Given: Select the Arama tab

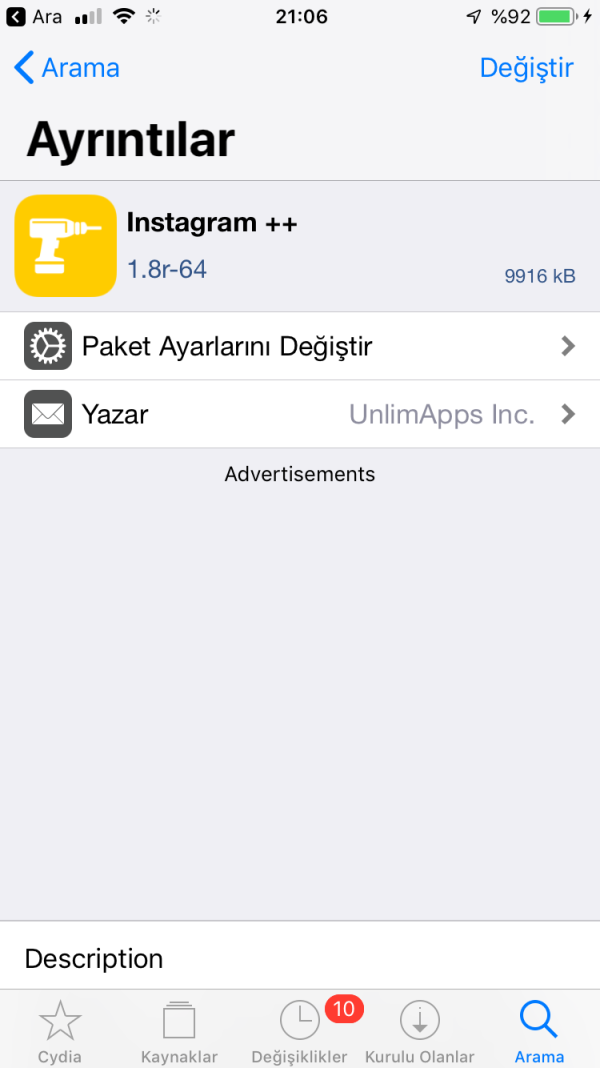Looking at the screenshot, I should click(x=539, y=1032).
